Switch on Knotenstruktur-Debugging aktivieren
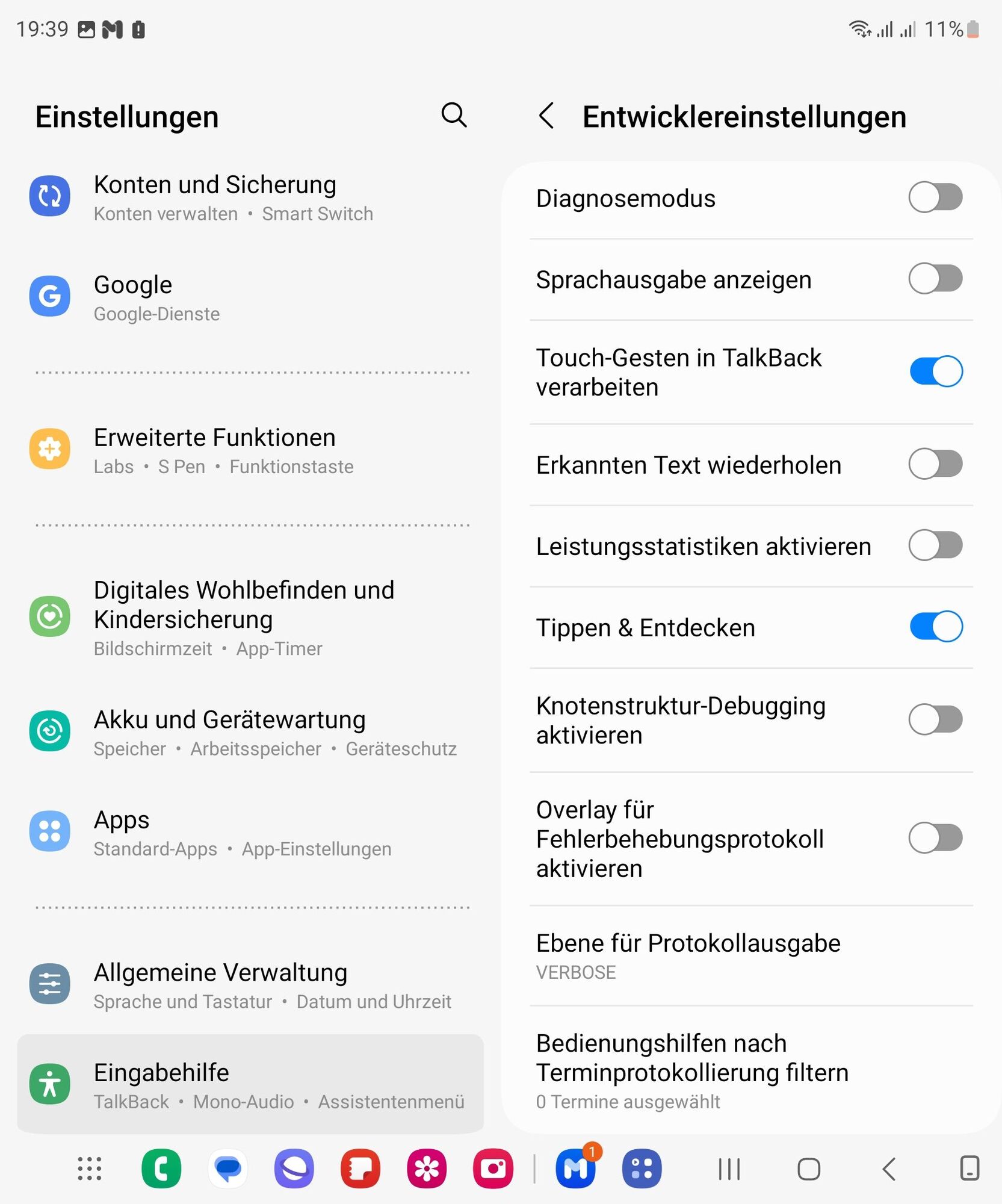1002x1204 pixels. tap(935, 720)
